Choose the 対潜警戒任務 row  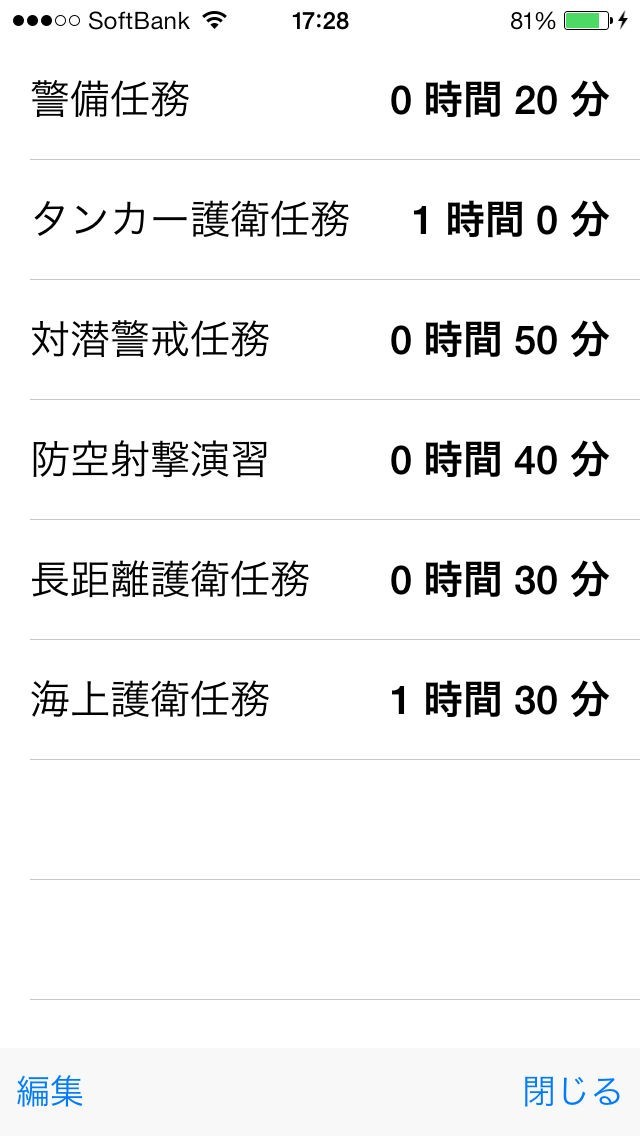[x=320, y=340]
